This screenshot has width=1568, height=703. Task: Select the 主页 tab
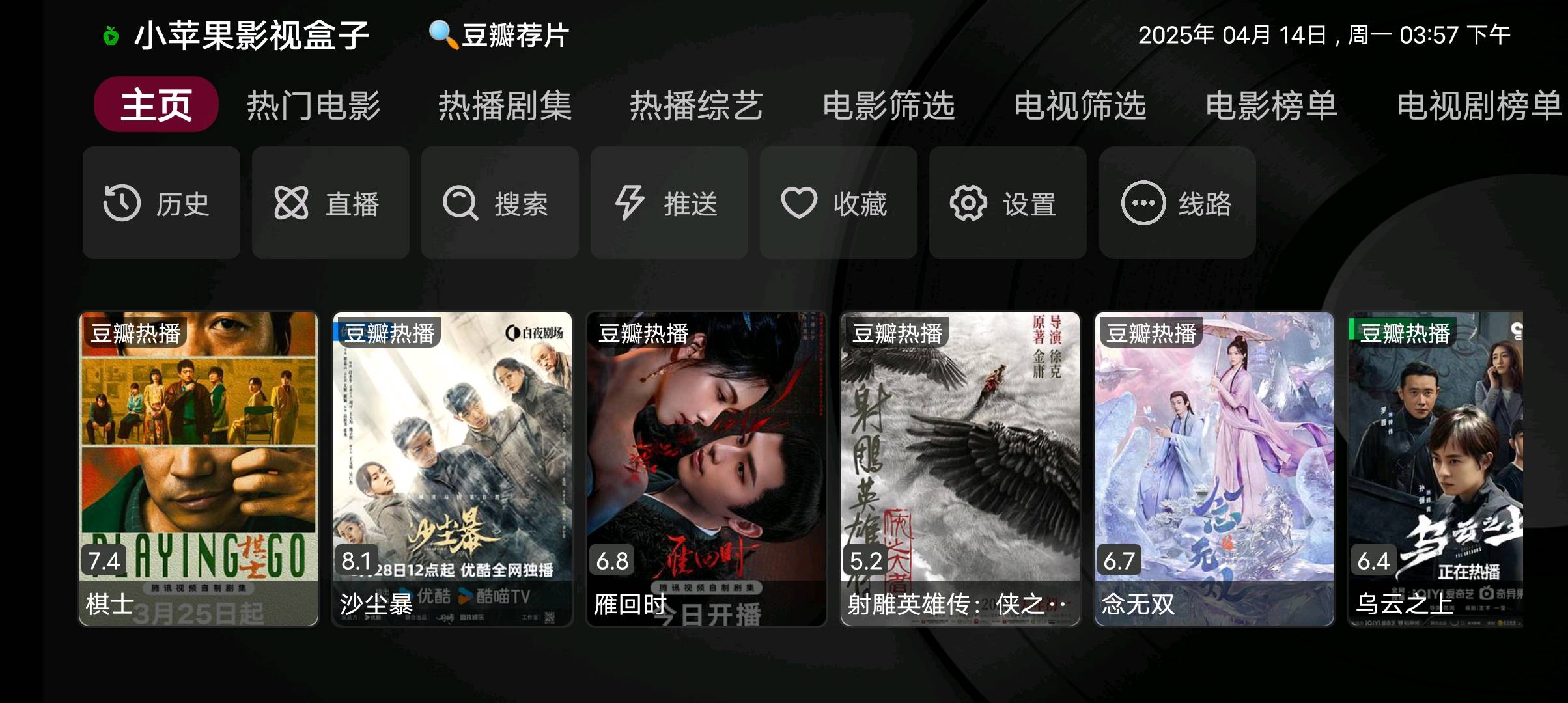pyautogui.click(x=156, y=105)
